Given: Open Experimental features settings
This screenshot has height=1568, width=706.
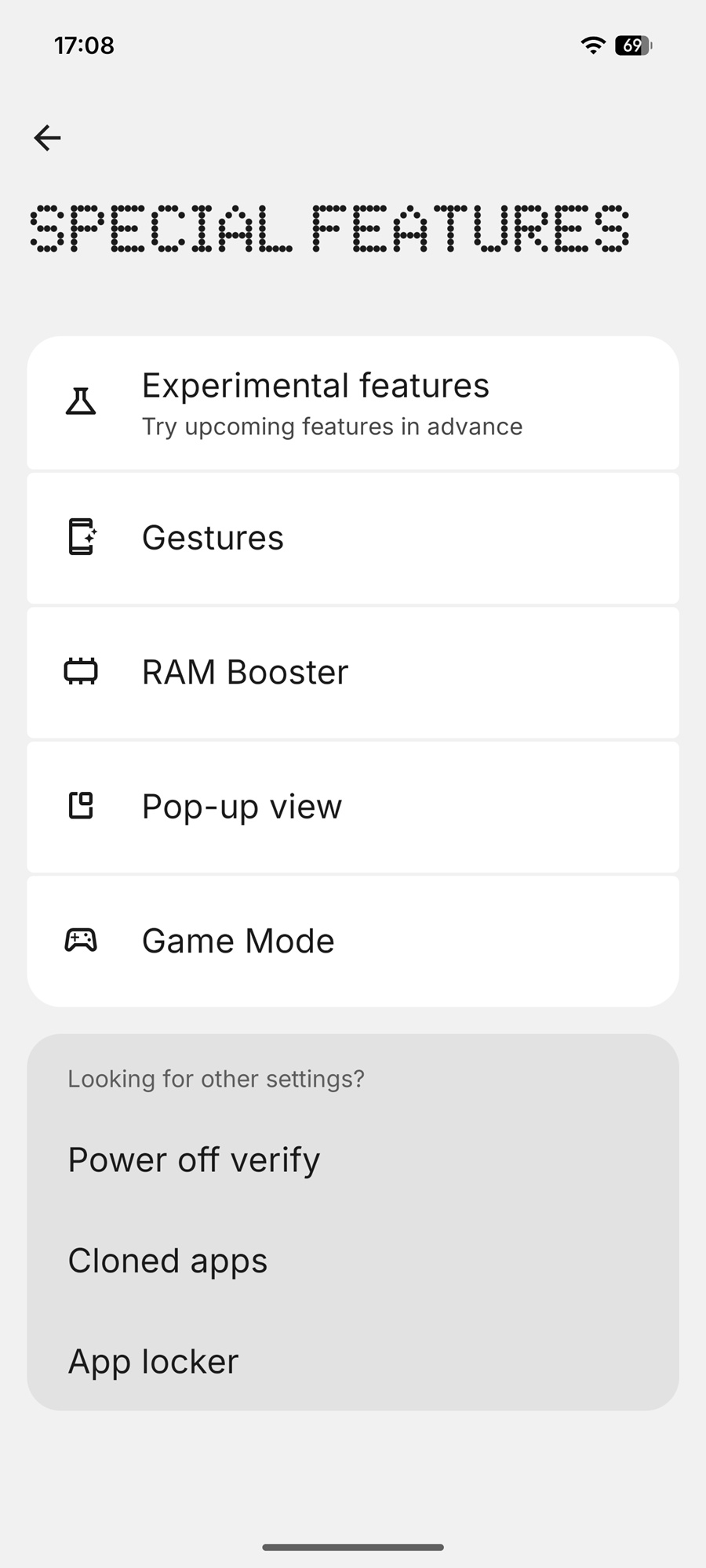Looking at the screenshot, I should pos(353,404).
